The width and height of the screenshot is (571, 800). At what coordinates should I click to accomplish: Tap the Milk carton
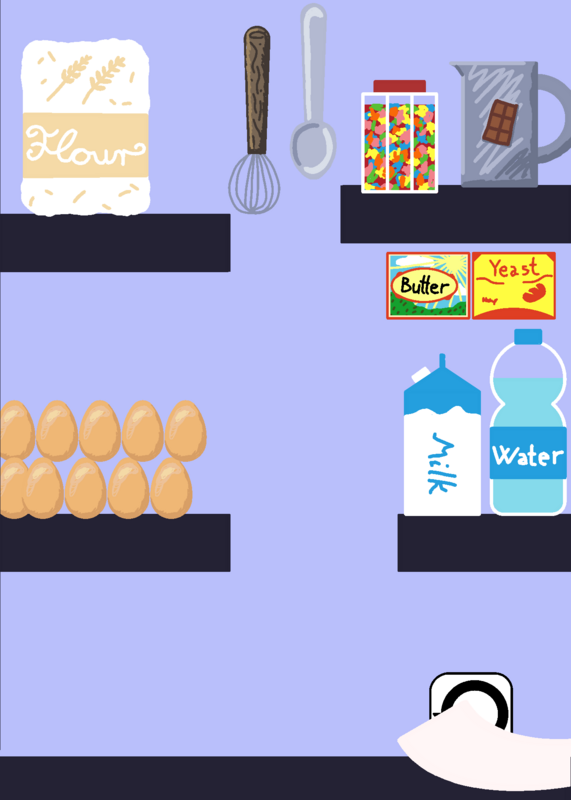coord(442,435)
